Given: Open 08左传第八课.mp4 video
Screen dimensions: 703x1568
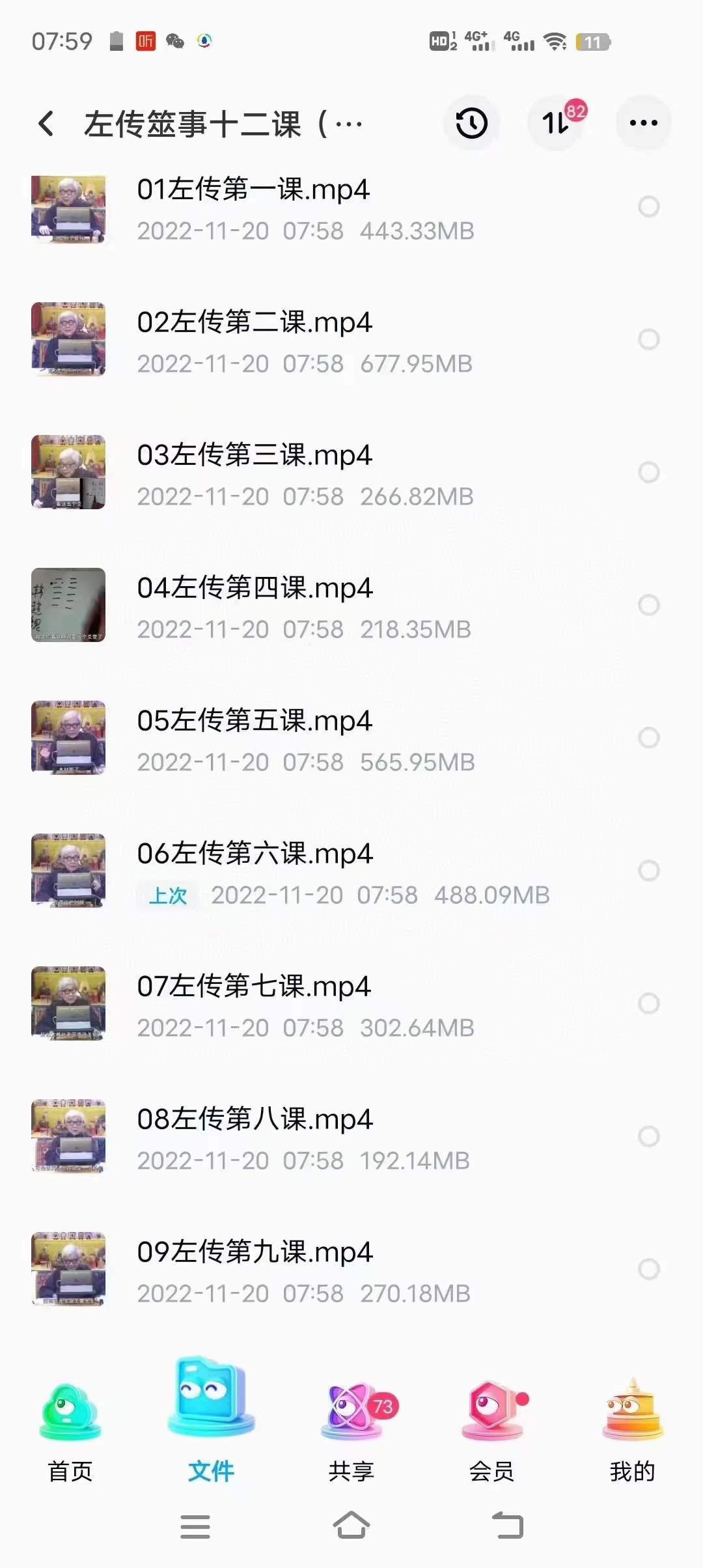Looking at the screenshot, I should pyautogui.click(x=254, y=1120).
